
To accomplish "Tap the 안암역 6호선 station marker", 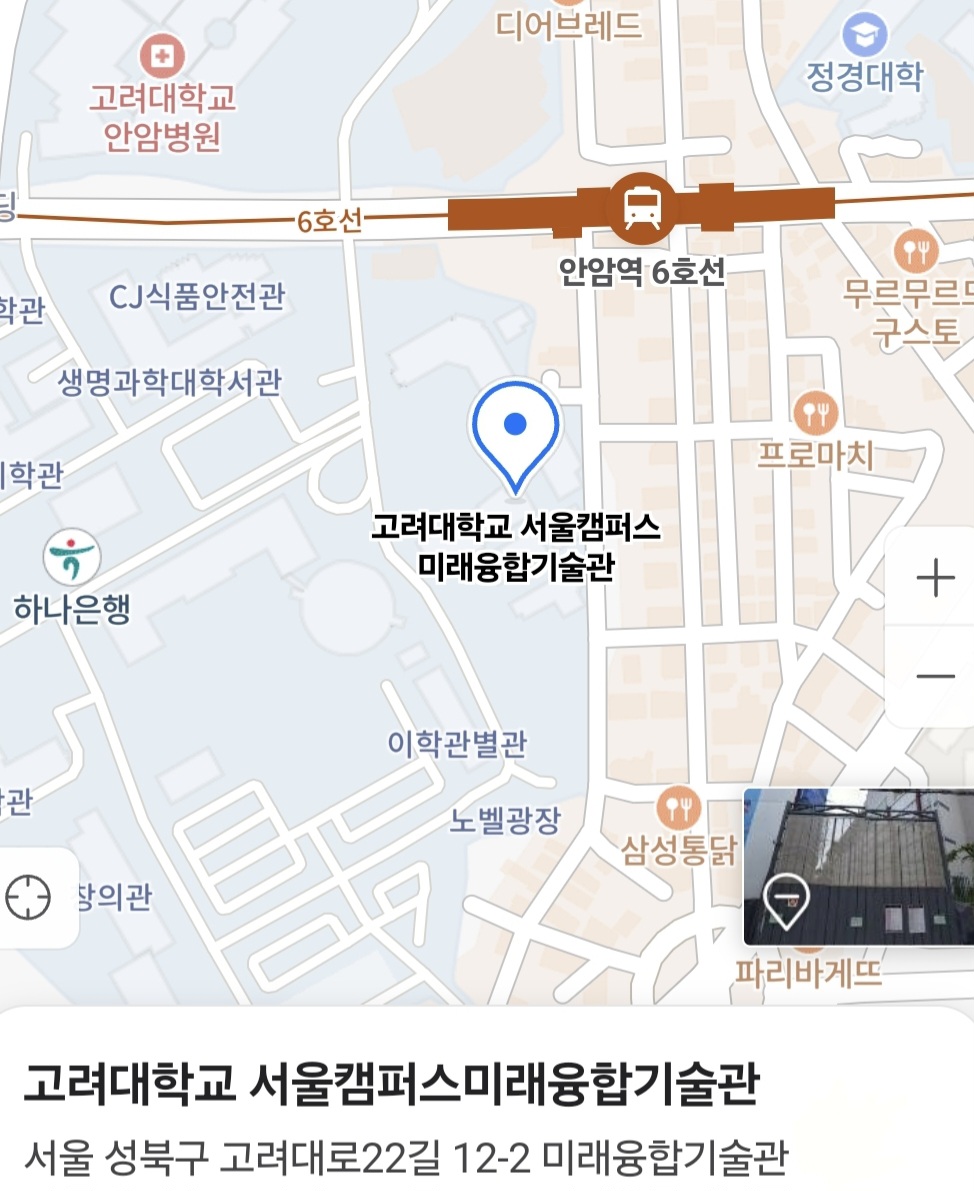I will coord(641,209).
